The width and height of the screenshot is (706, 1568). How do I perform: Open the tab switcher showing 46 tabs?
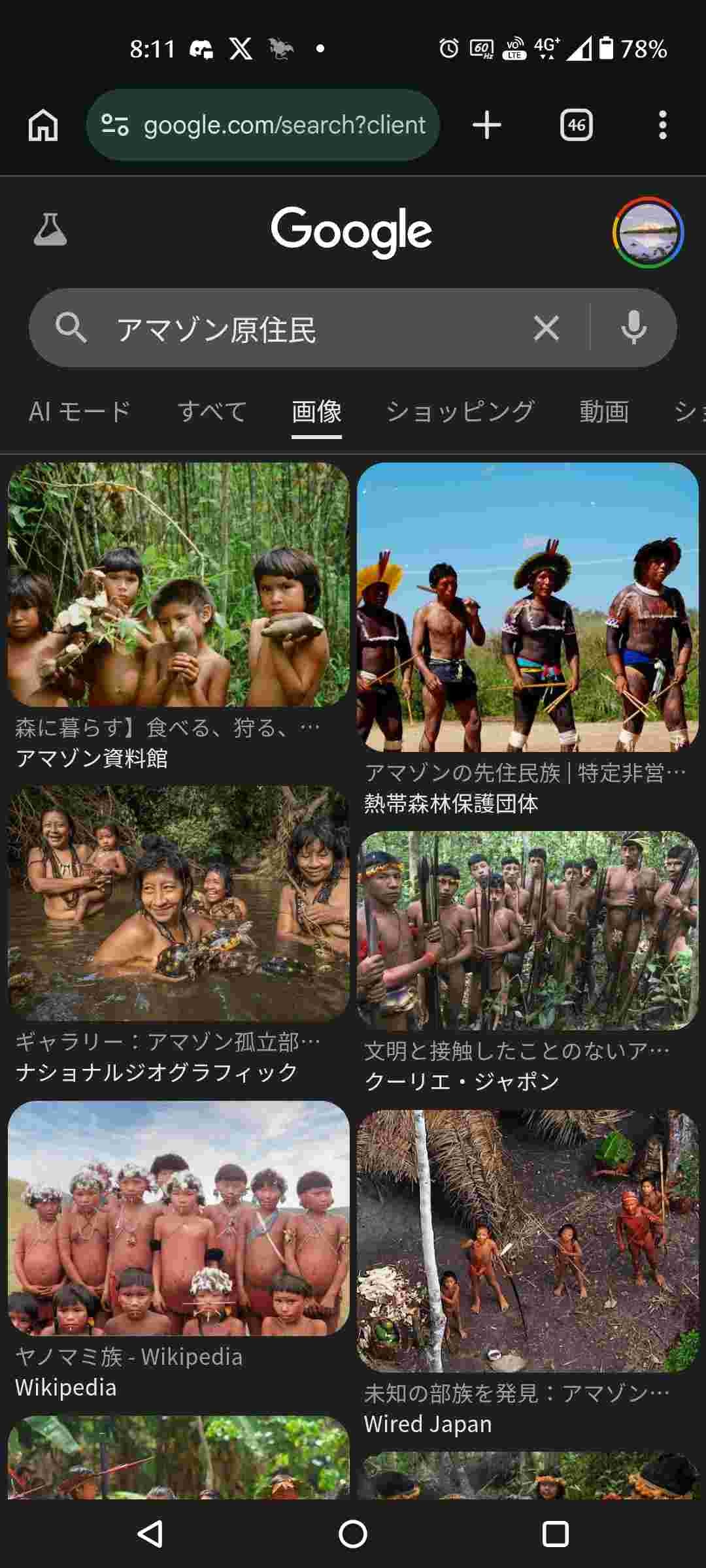pyautogui.click(x=576, y=125)
